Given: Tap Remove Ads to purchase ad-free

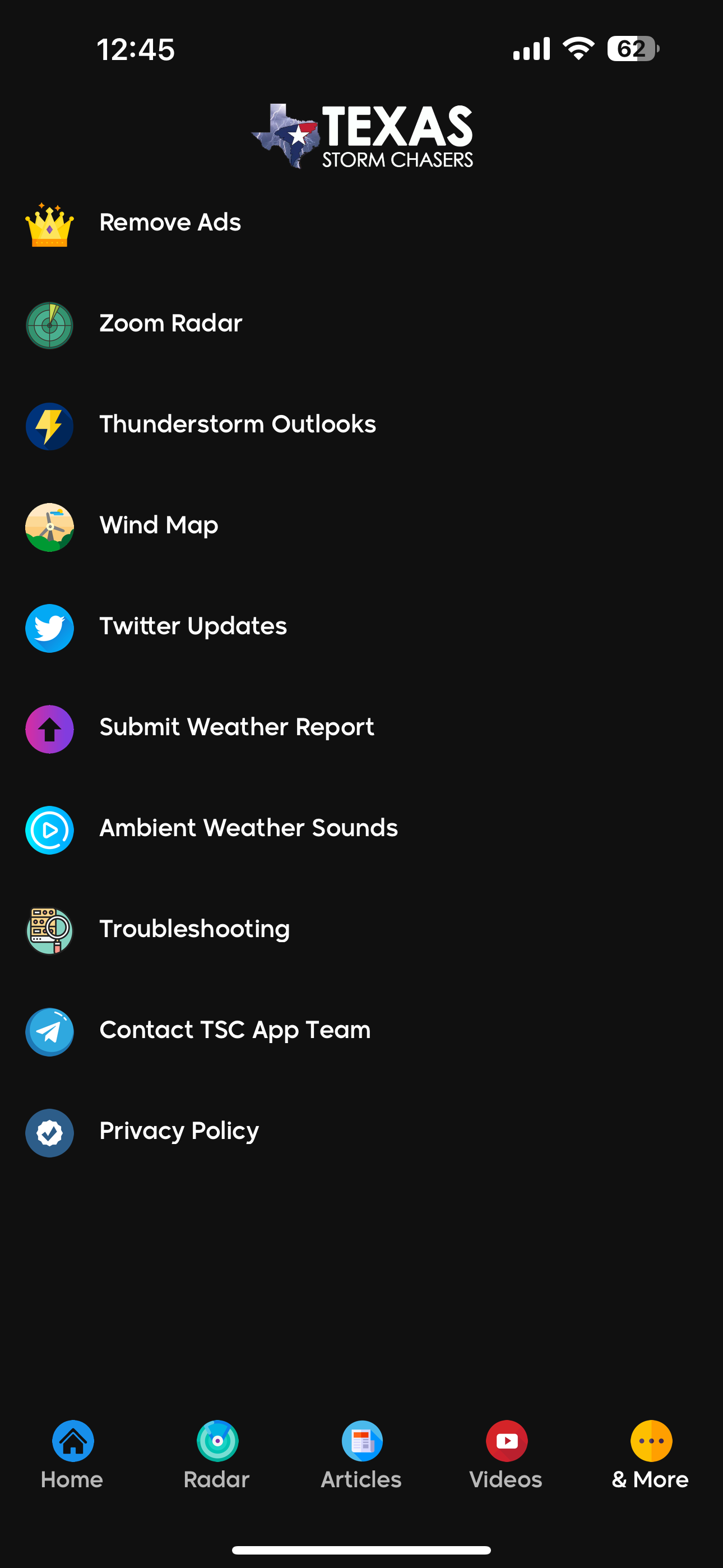Looking at the screenshot, I should (x=170, y=222).
